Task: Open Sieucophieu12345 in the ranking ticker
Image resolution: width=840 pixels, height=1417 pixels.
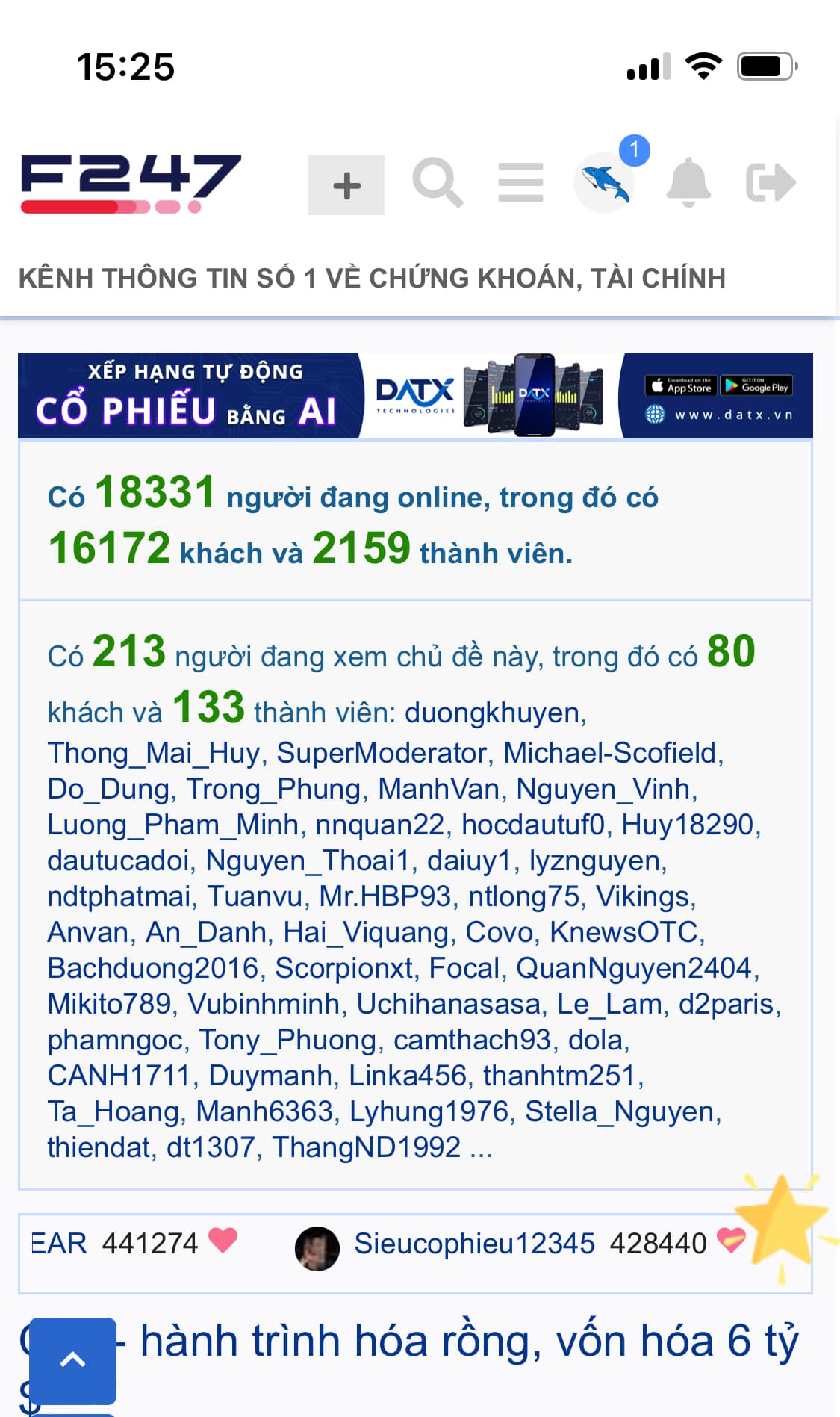Action: click(x=473, y=1244)
